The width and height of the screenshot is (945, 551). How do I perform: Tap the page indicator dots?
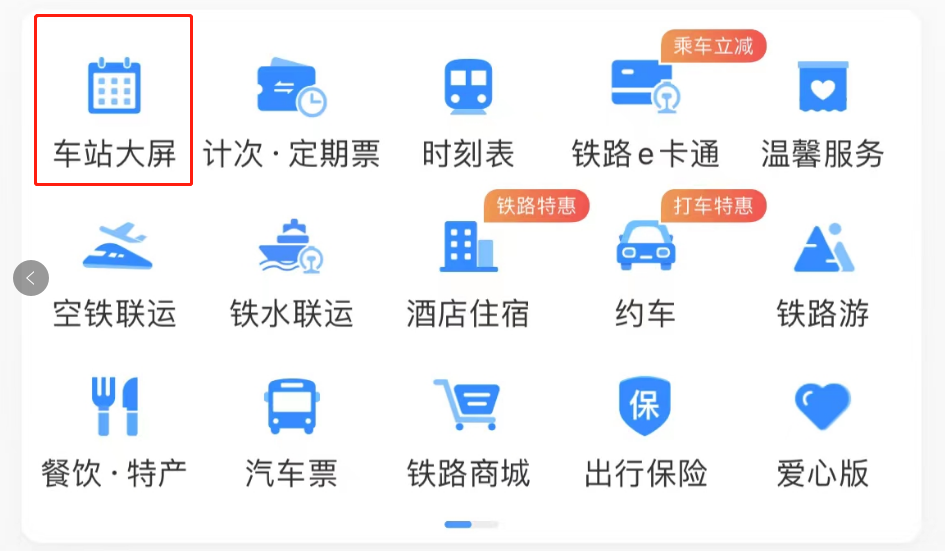tap(471, 524)
